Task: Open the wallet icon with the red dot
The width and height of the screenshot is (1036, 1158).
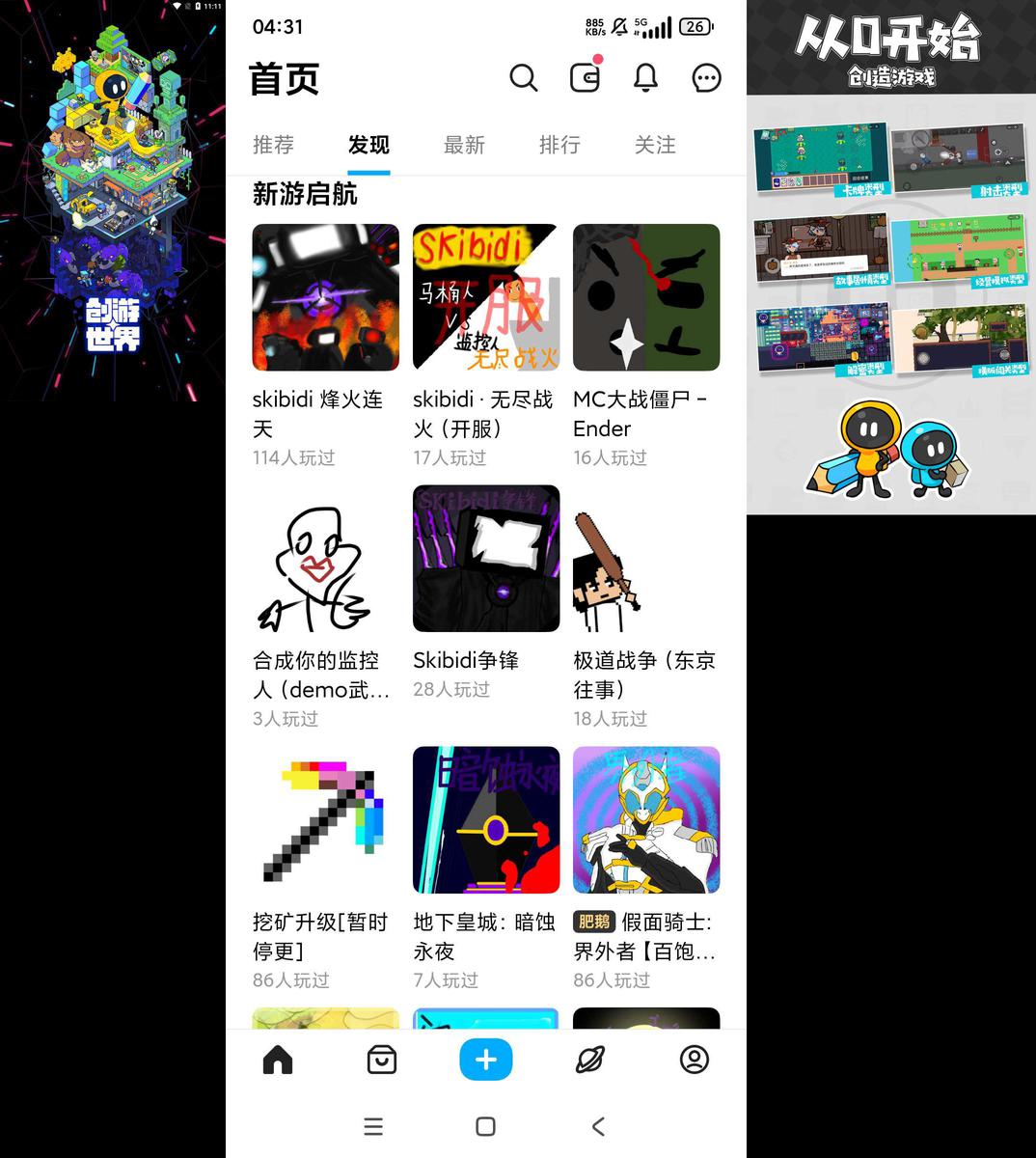Action: tap(585, 78)
